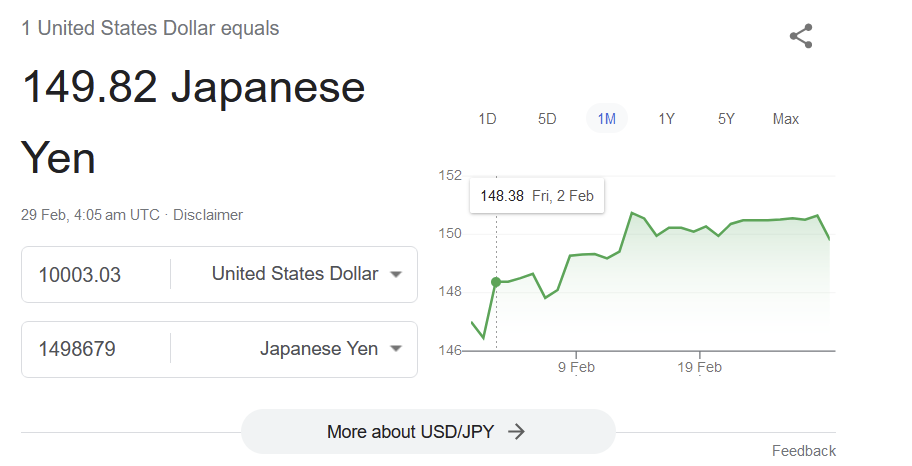The width and height of the screenshot is (912, 466).
Task: Switch chart to 1D range
Action: 487,119
